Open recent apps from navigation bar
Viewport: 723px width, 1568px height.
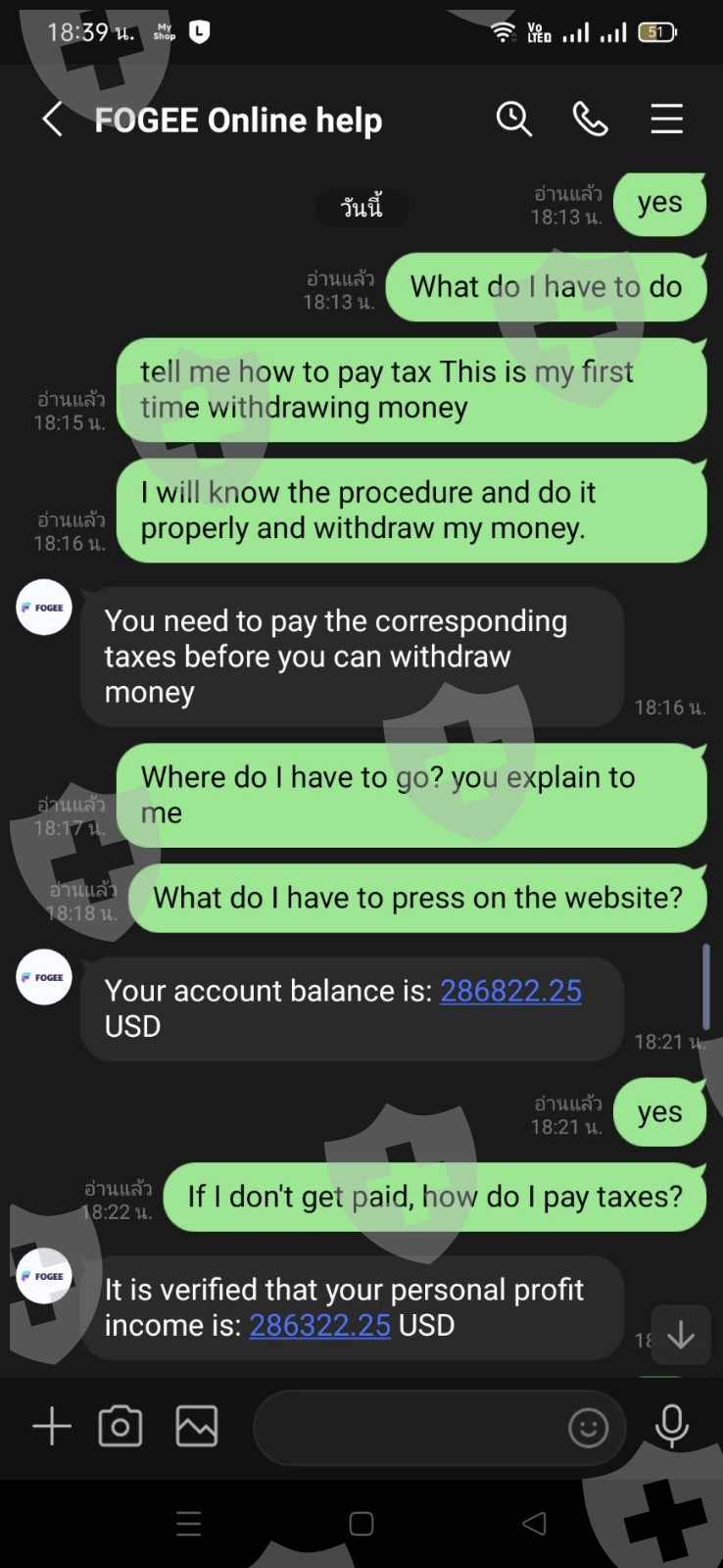point(189,1523)
